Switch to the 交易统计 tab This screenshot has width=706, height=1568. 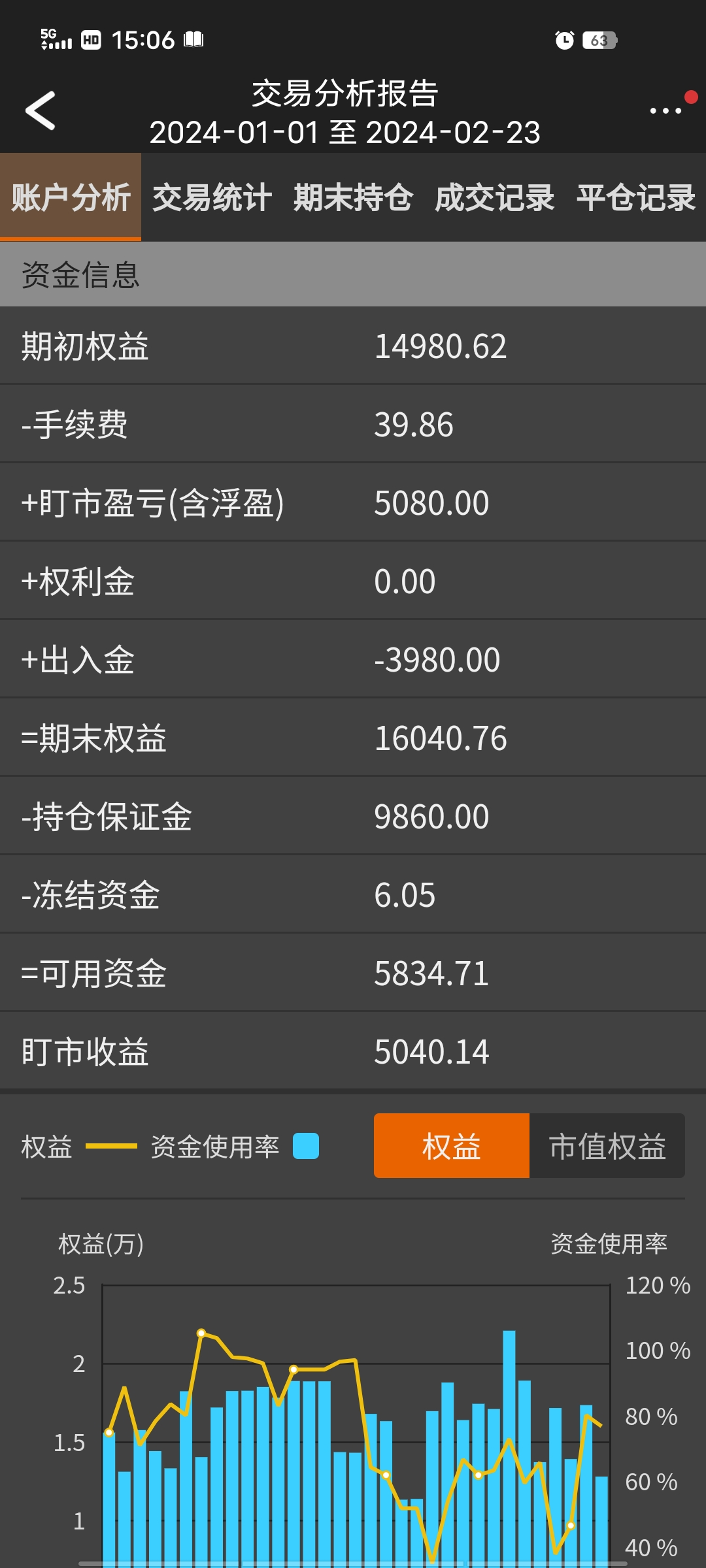pyautogui.click(x=212, y=197)
